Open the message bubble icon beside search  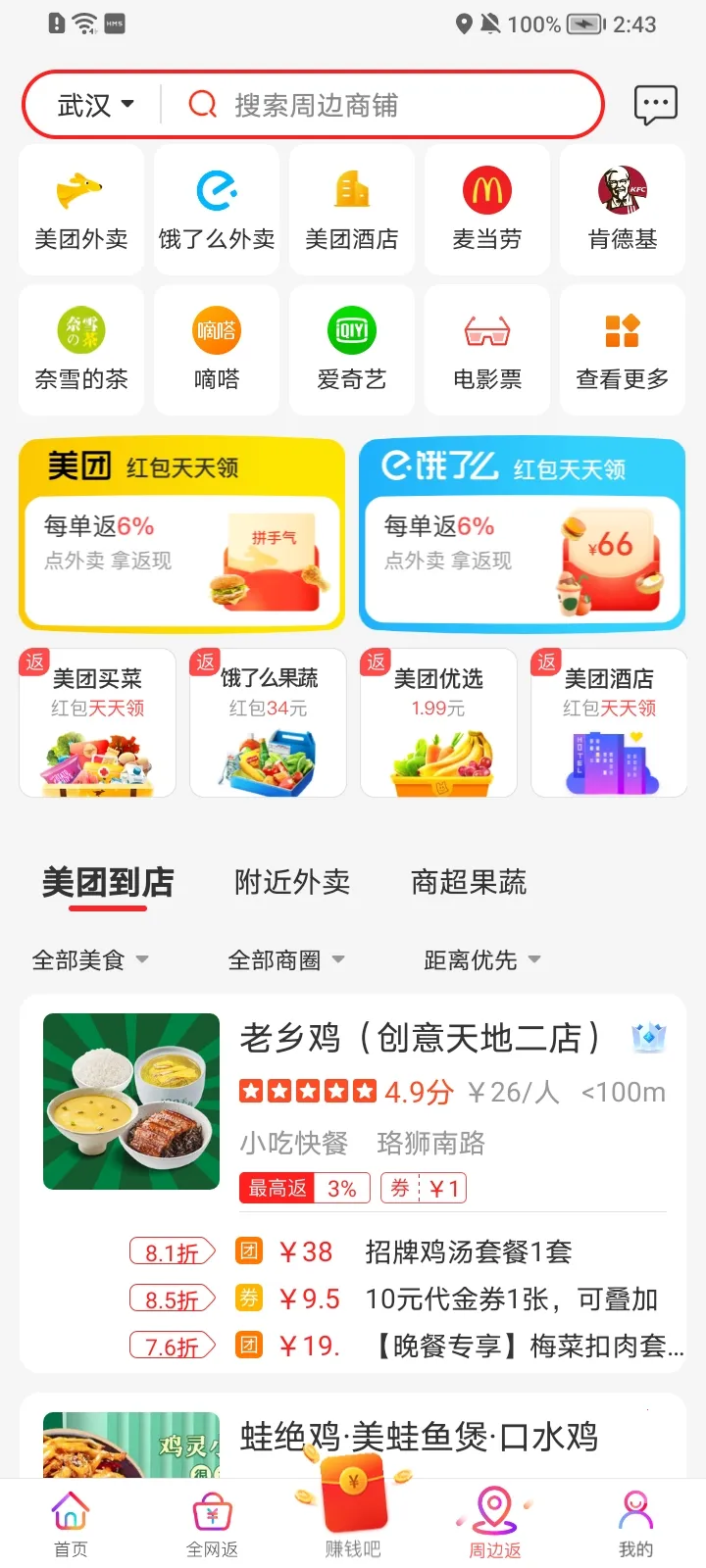[655, 105]
